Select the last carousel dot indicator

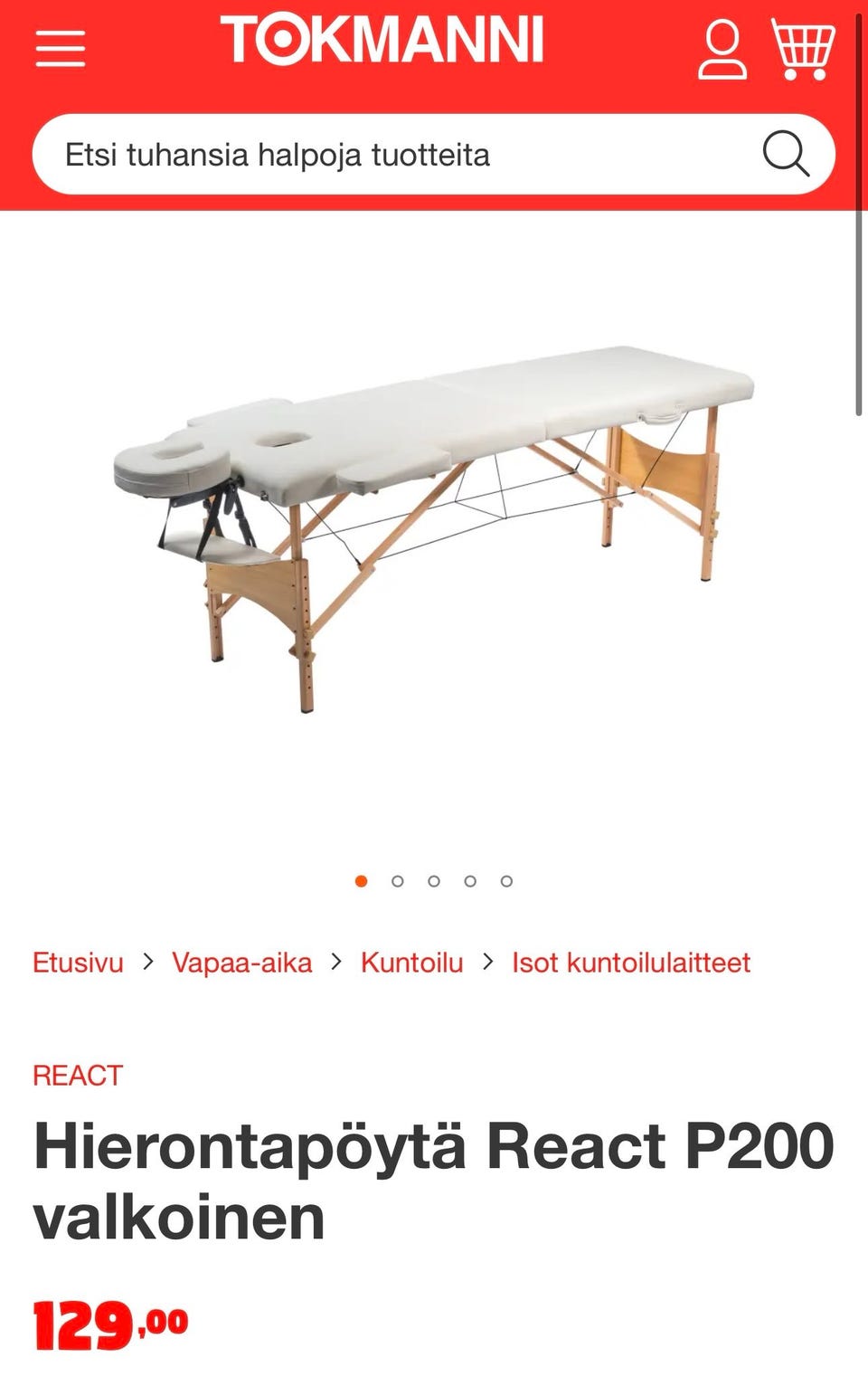(x=505, y=879)
